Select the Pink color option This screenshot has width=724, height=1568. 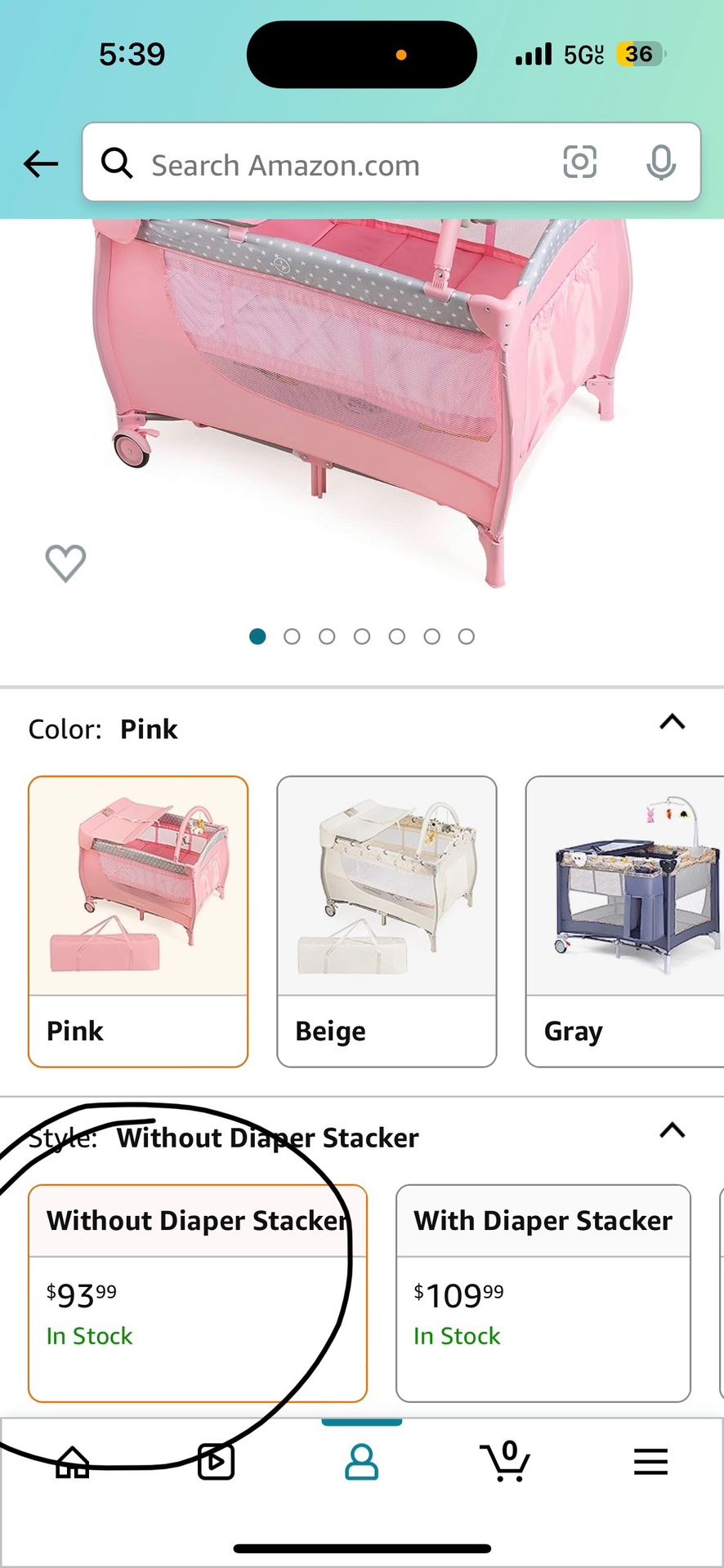point(138,920)
